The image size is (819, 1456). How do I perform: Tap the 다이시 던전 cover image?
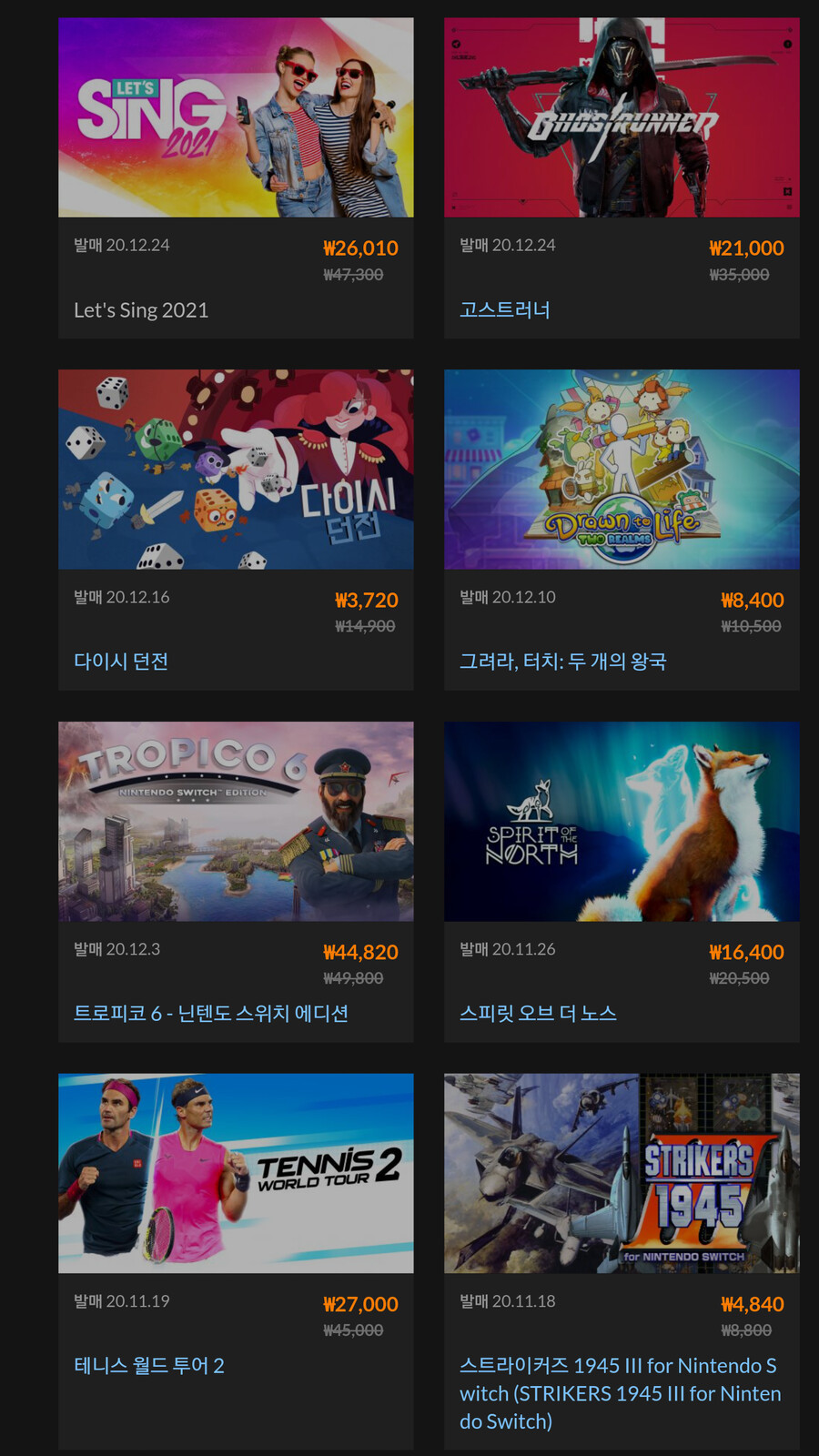click(x=236, y=470)
